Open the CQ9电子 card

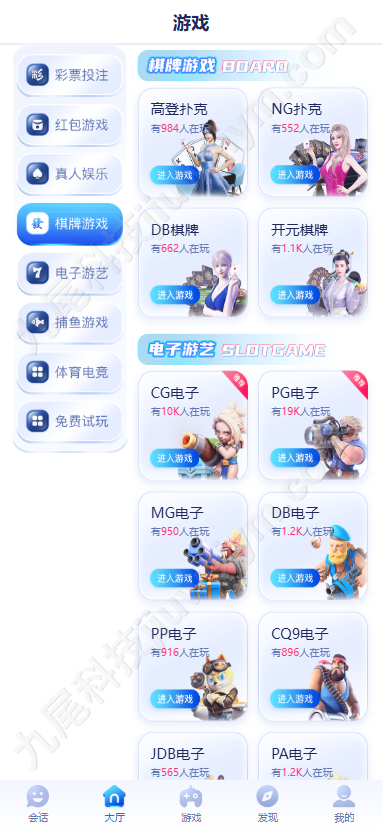click(x=313, y=667)
